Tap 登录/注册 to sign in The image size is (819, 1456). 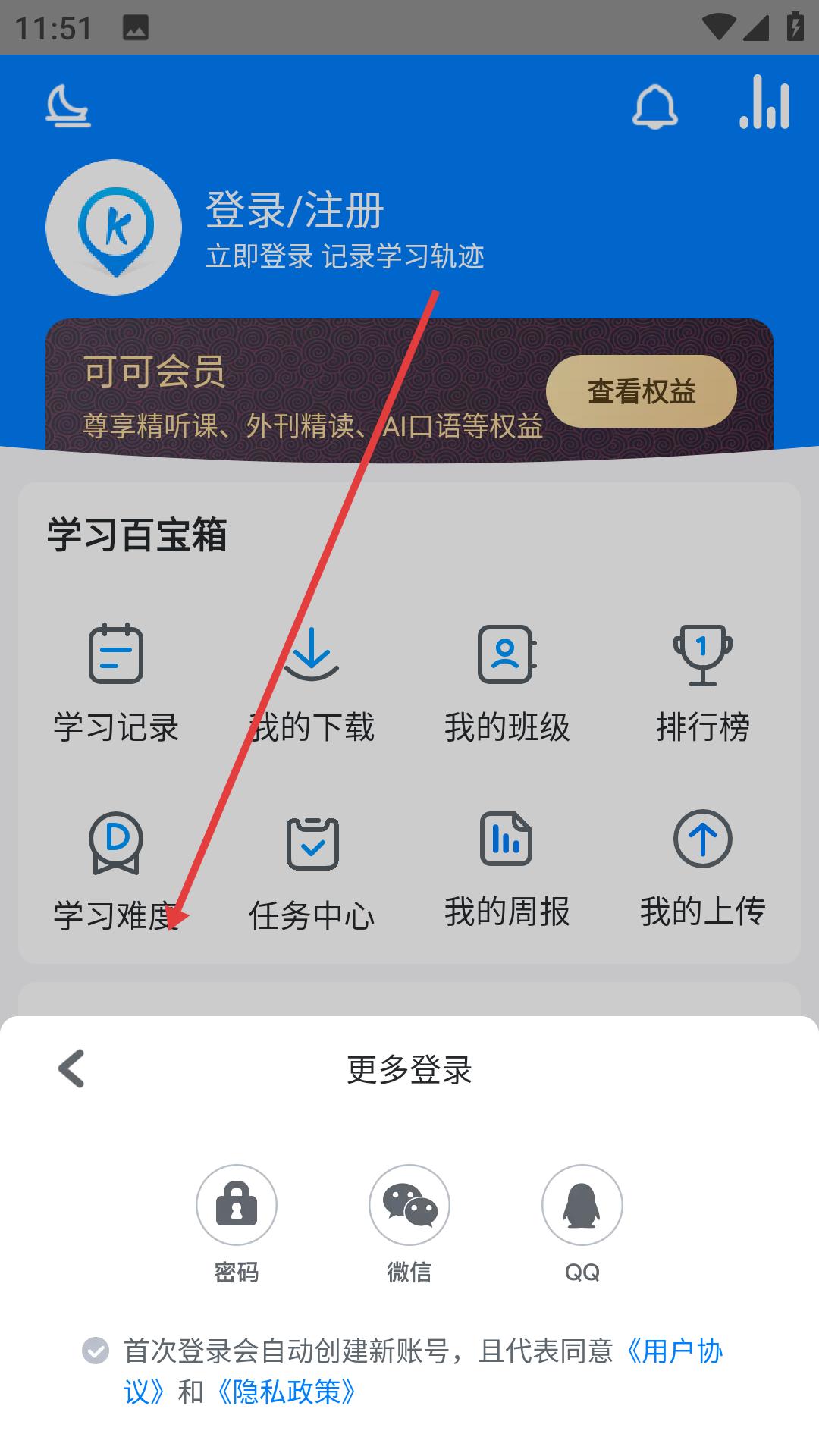pyautogui.click(x=294, y=211)
